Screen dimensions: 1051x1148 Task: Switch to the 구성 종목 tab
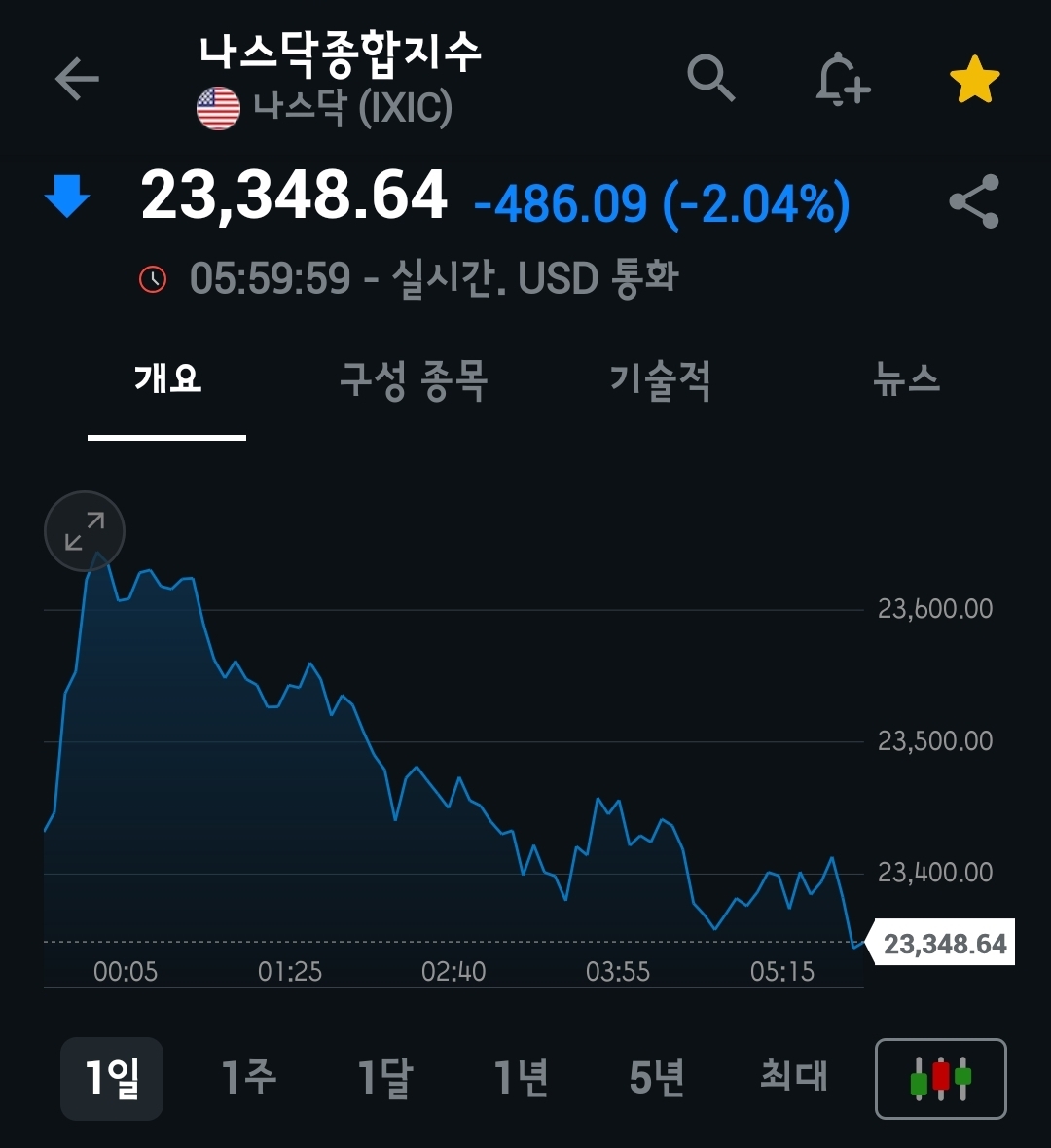coord(414,379)
